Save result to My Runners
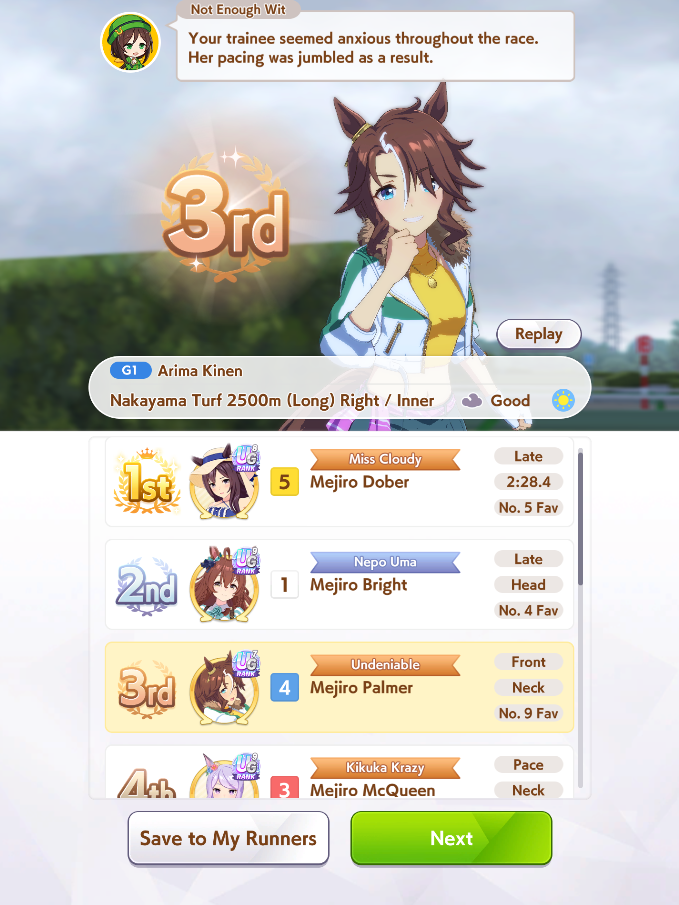 click(x=228, y=838)
